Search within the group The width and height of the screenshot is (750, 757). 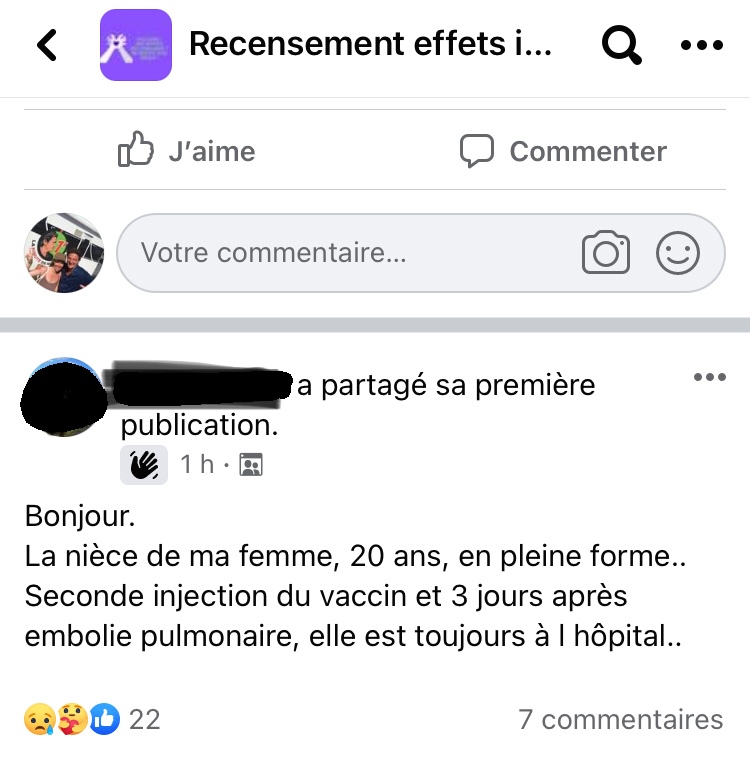[x=621, y=45]
